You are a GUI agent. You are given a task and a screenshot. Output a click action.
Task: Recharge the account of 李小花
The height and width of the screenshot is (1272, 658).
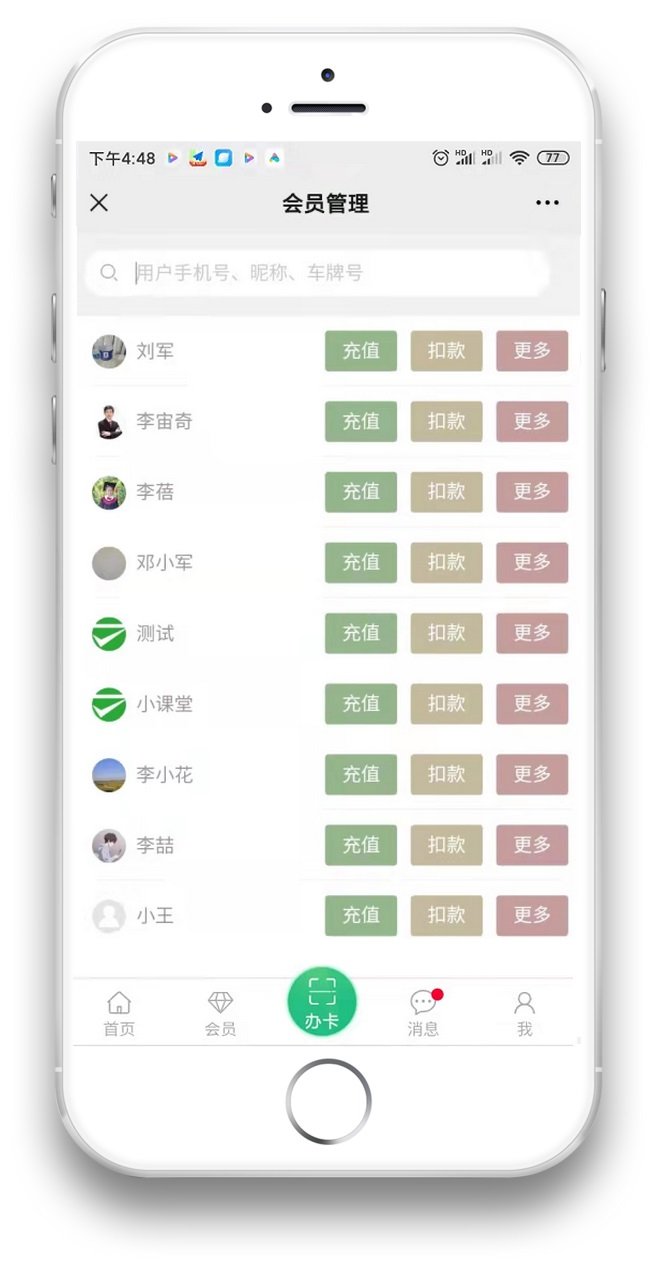tap(360, 774)
